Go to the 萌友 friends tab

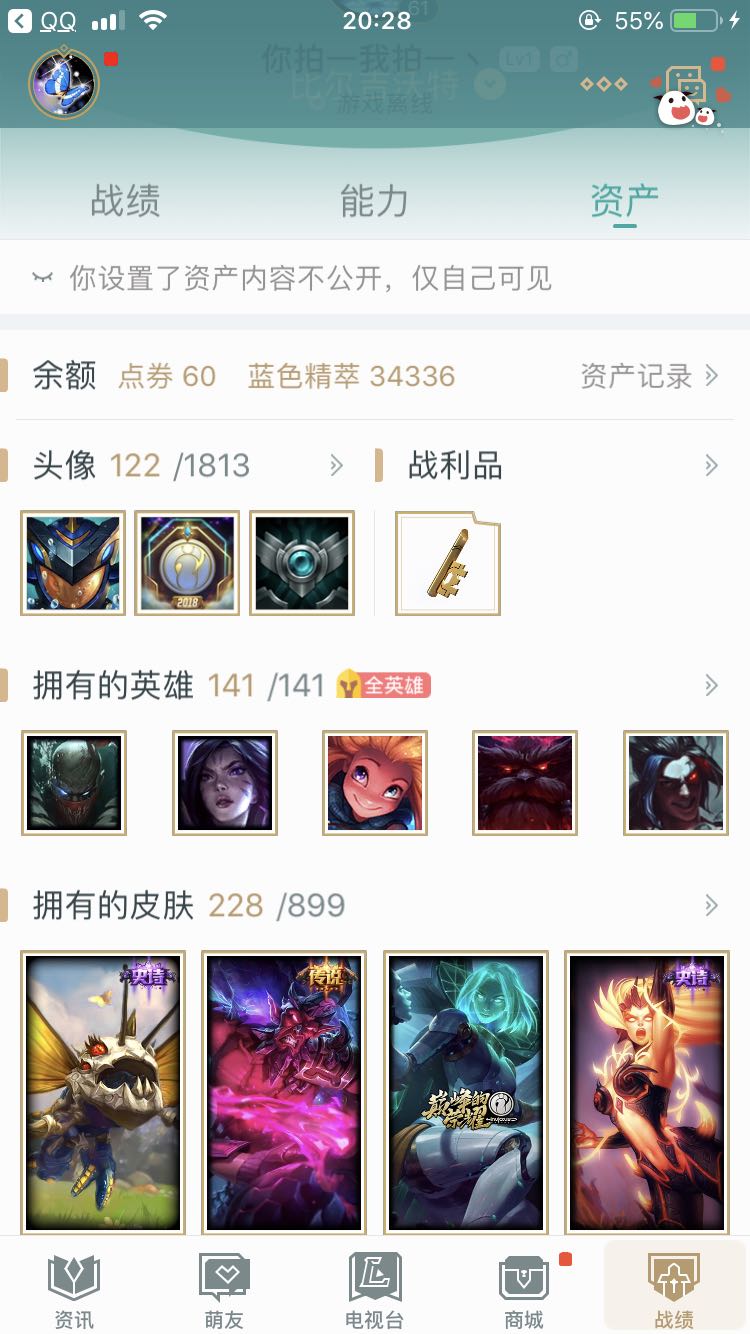[x=224, y=1291]
